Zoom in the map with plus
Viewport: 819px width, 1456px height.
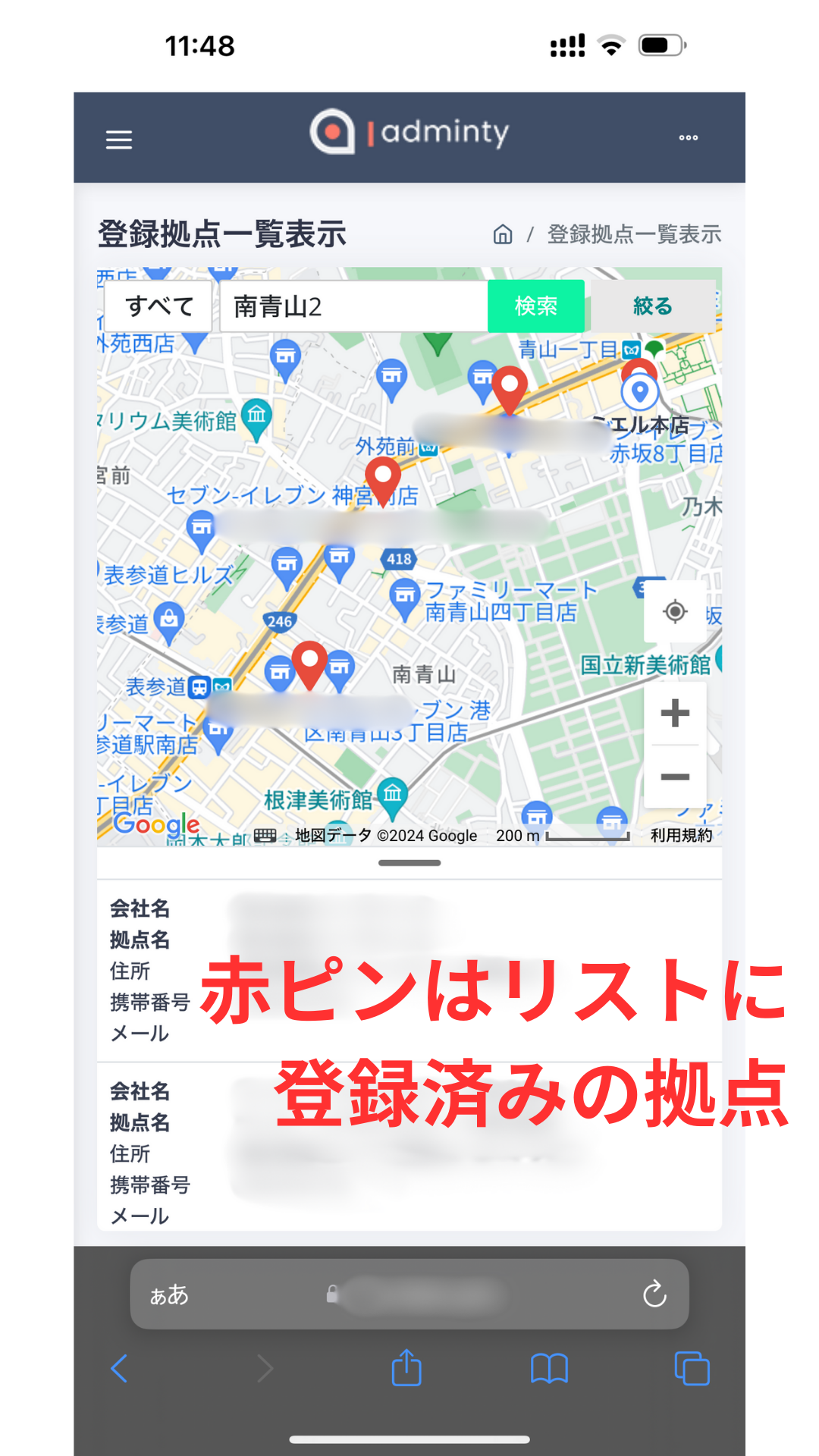tap(675, 713)
